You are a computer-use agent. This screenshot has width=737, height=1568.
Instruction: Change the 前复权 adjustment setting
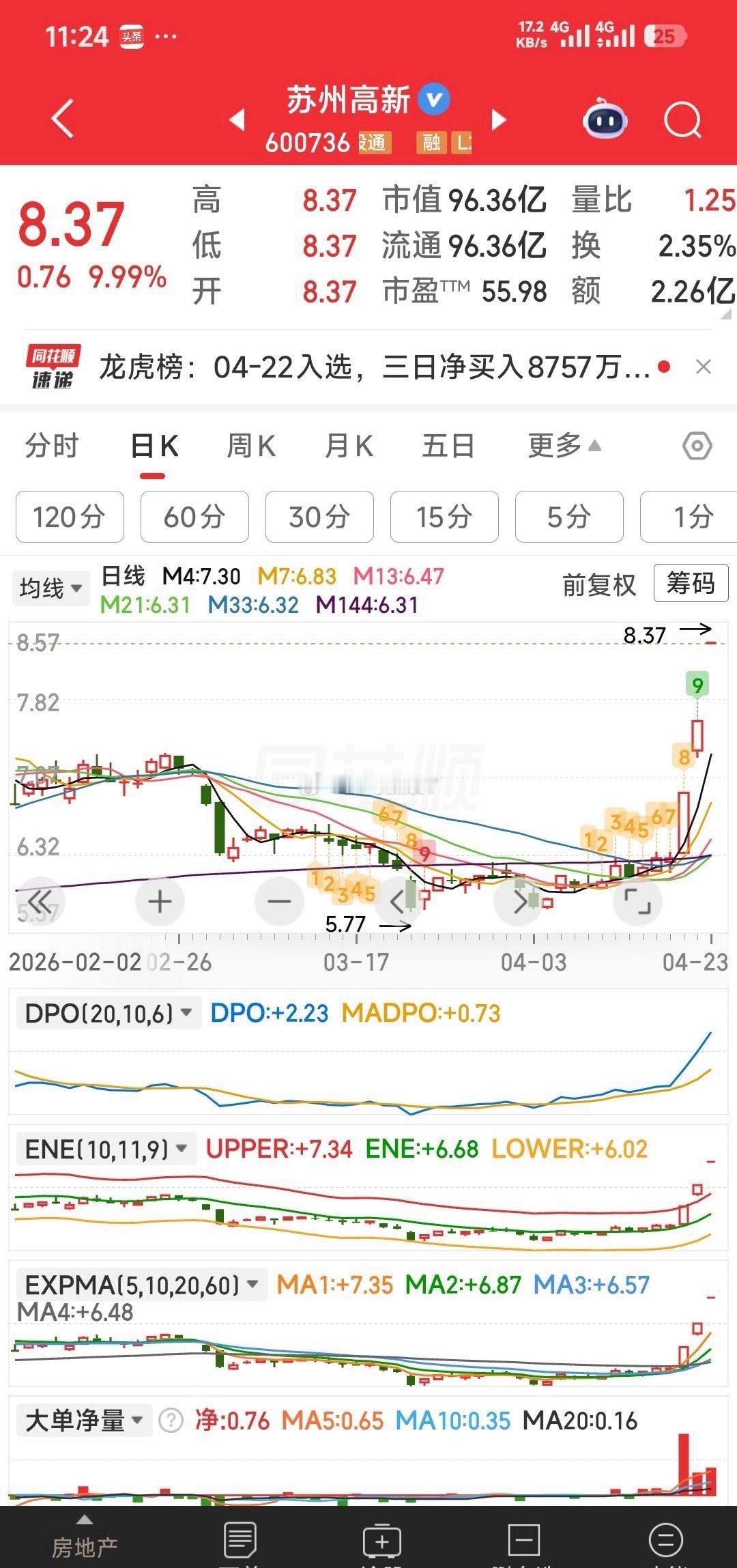pos(598,585)
